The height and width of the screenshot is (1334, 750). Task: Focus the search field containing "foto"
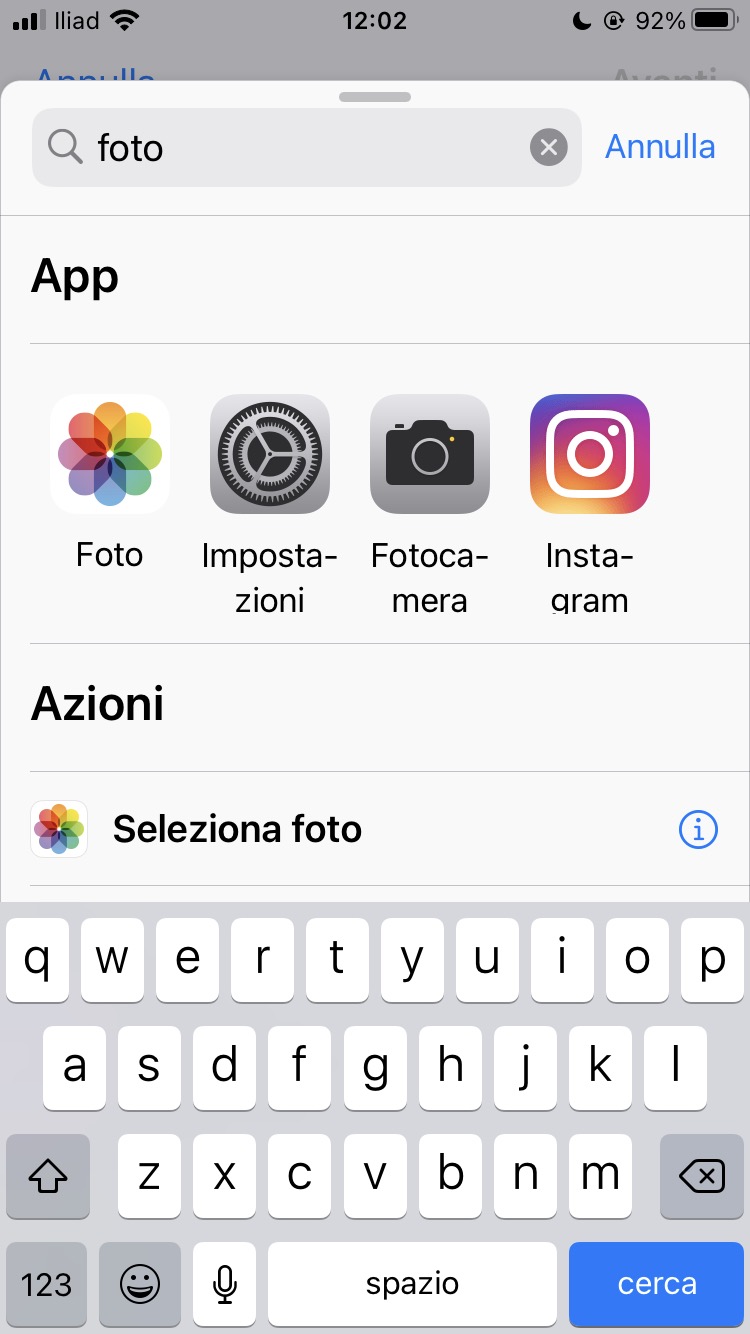click(x=300, y=148)
